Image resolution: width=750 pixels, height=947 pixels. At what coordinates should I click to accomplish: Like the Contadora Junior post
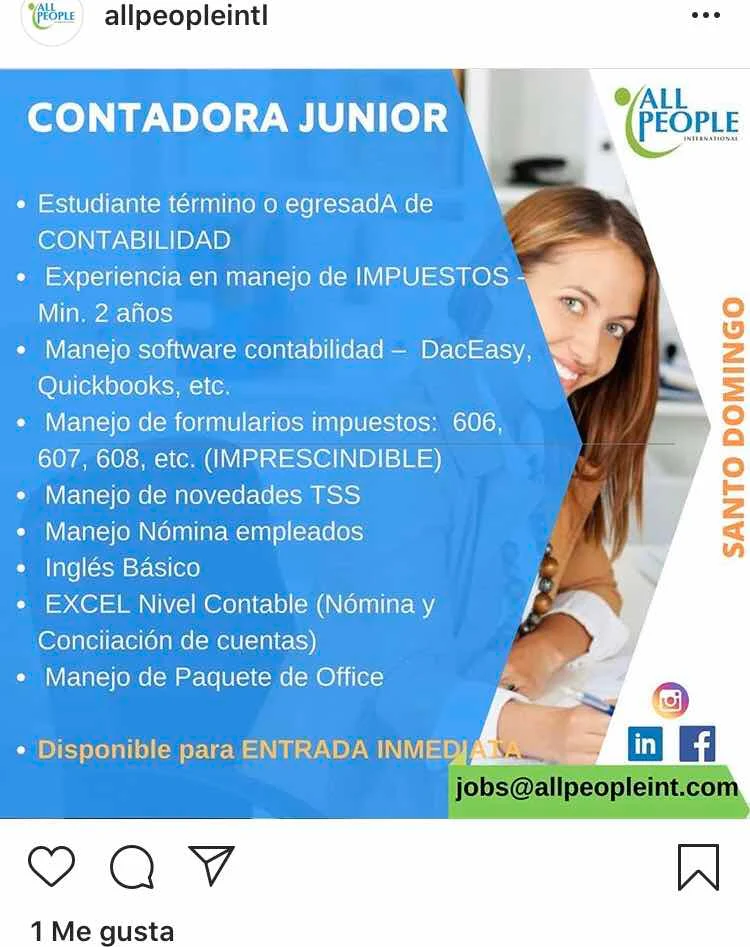point(52,865)
